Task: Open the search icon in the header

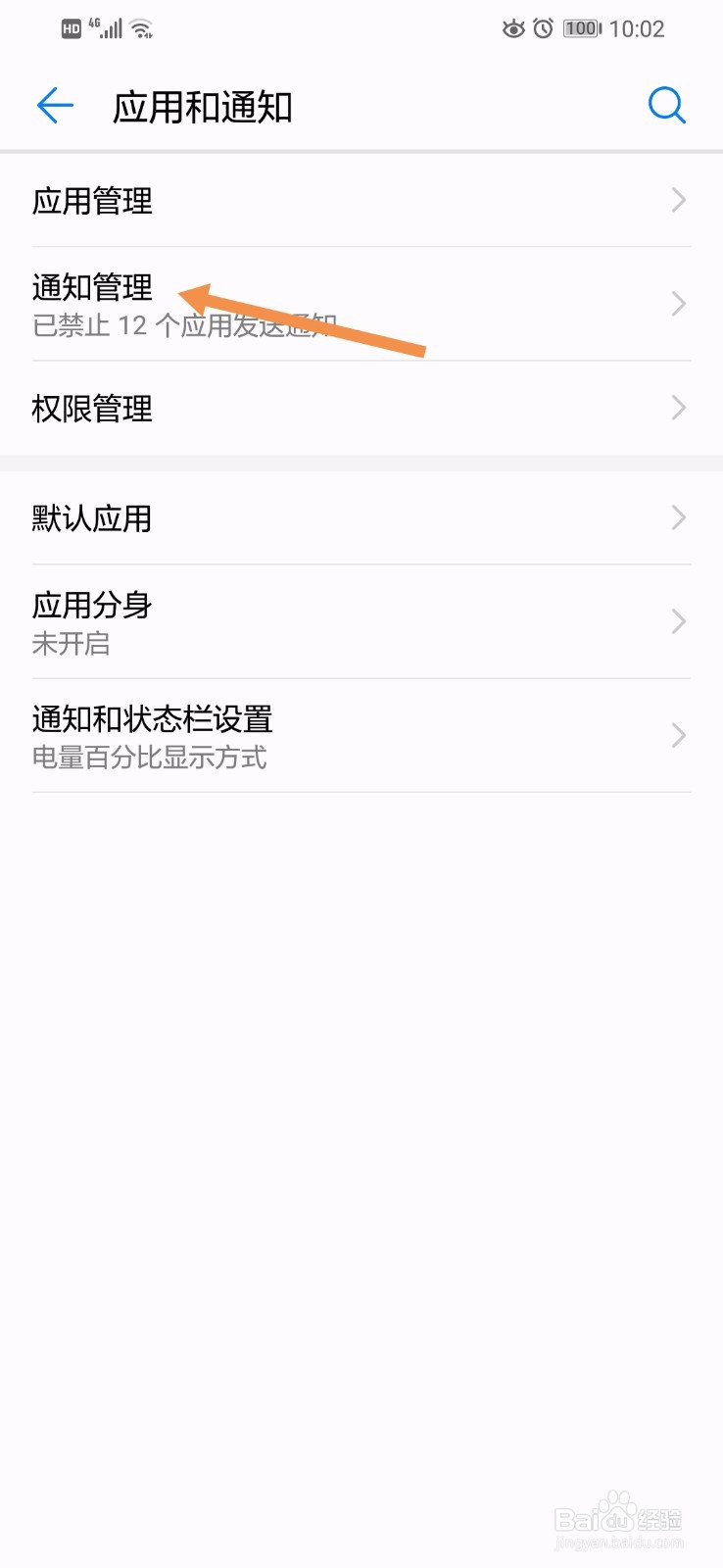Action: (667, 105)
